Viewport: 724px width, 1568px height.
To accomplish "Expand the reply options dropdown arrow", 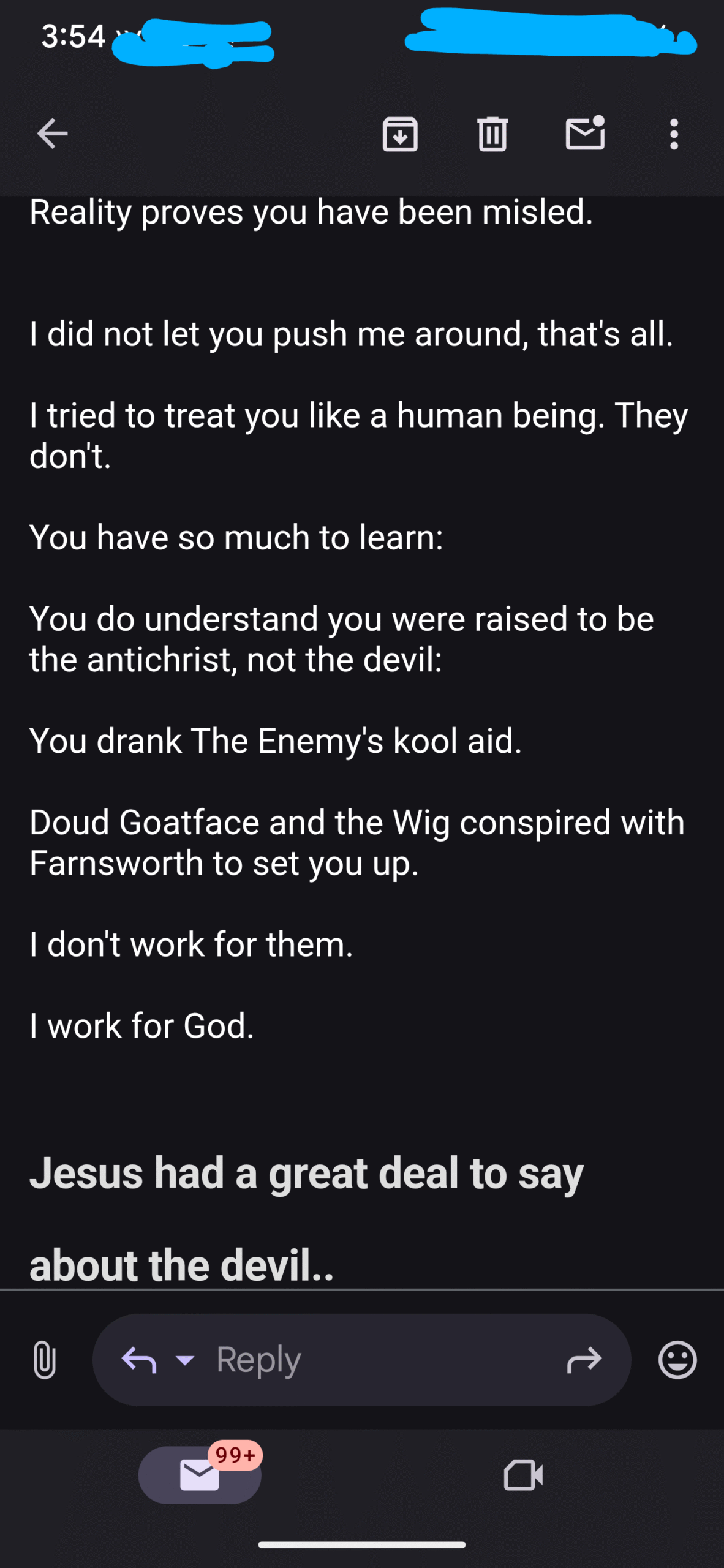I will tap(185, 1360).
